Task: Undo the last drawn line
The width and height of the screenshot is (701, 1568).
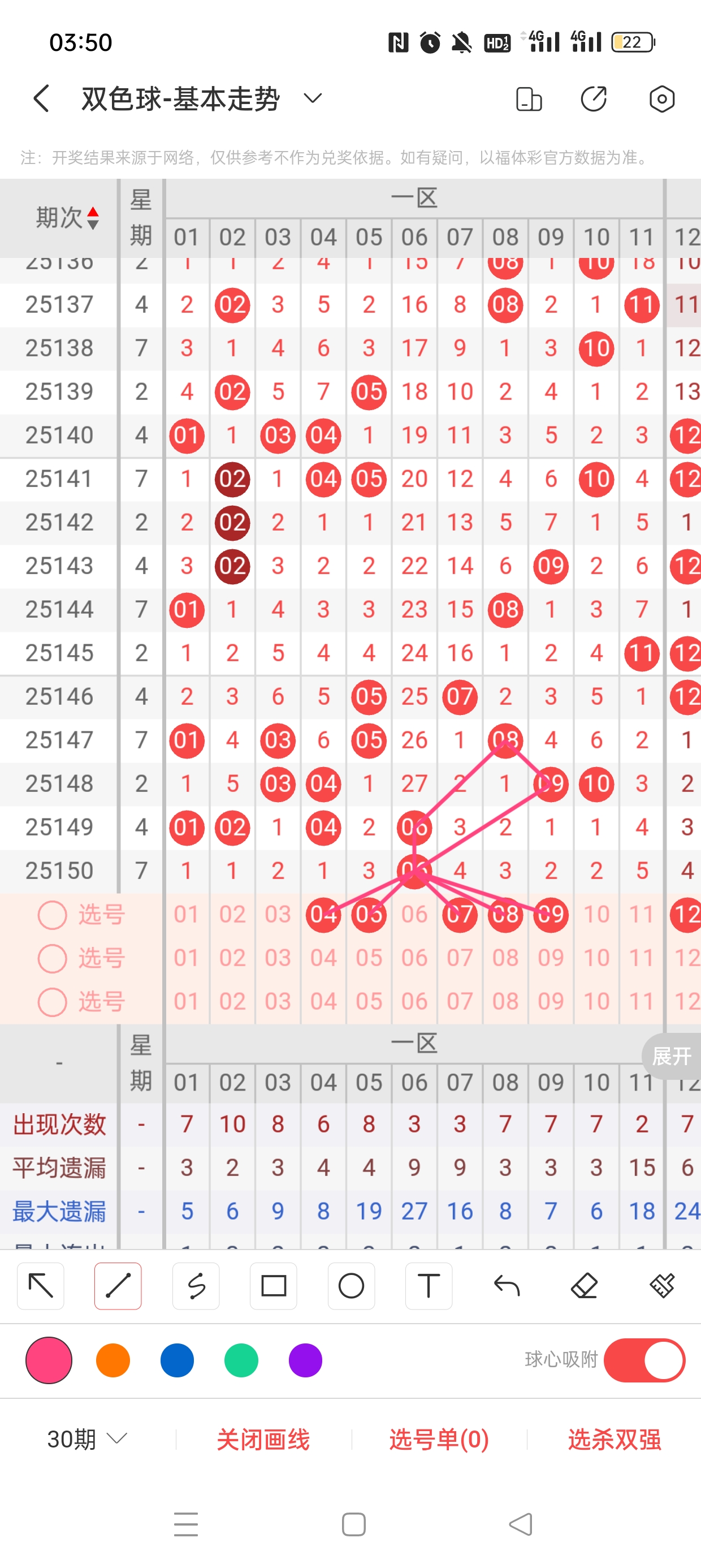Action: (507, 1286)
